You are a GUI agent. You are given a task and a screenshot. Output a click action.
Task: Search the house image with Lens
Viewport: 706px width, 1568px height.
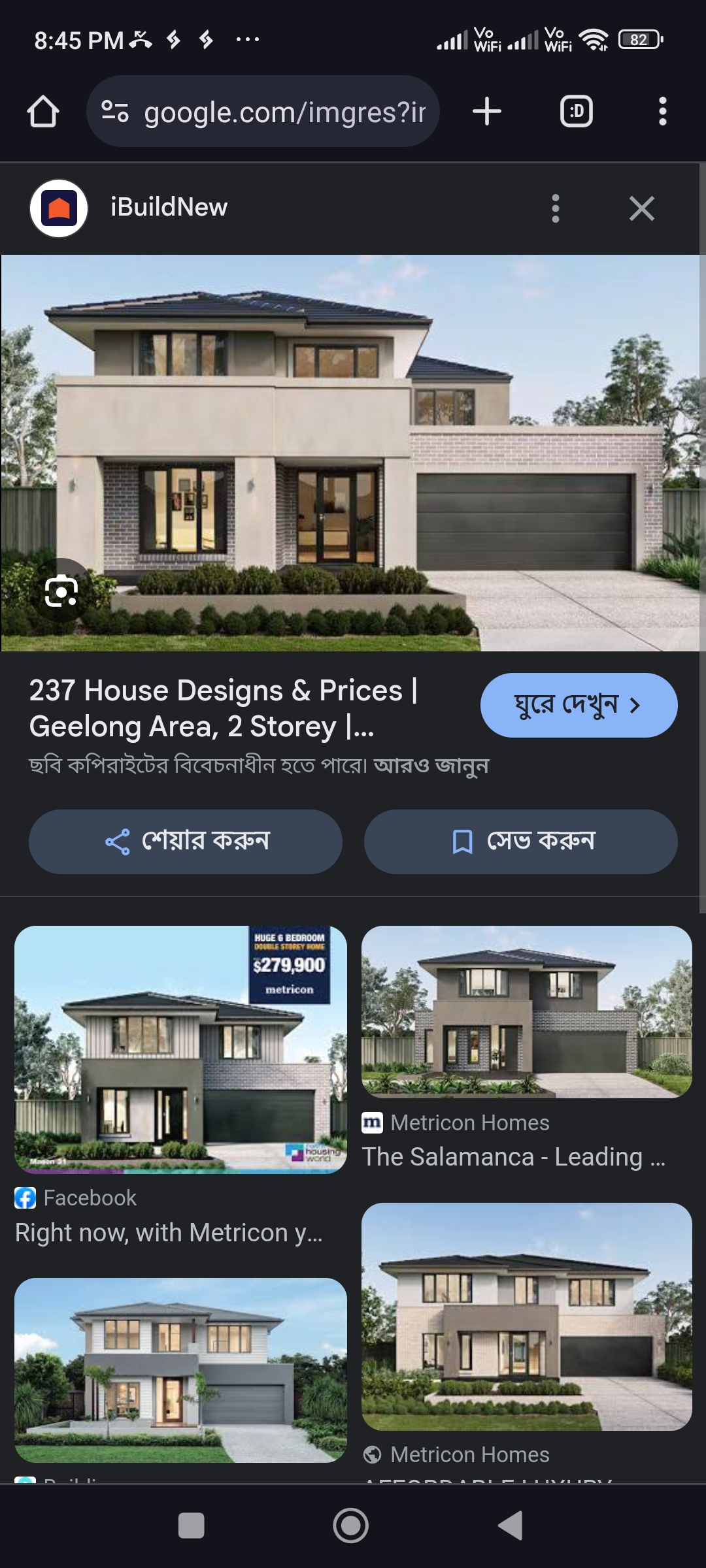61,591
